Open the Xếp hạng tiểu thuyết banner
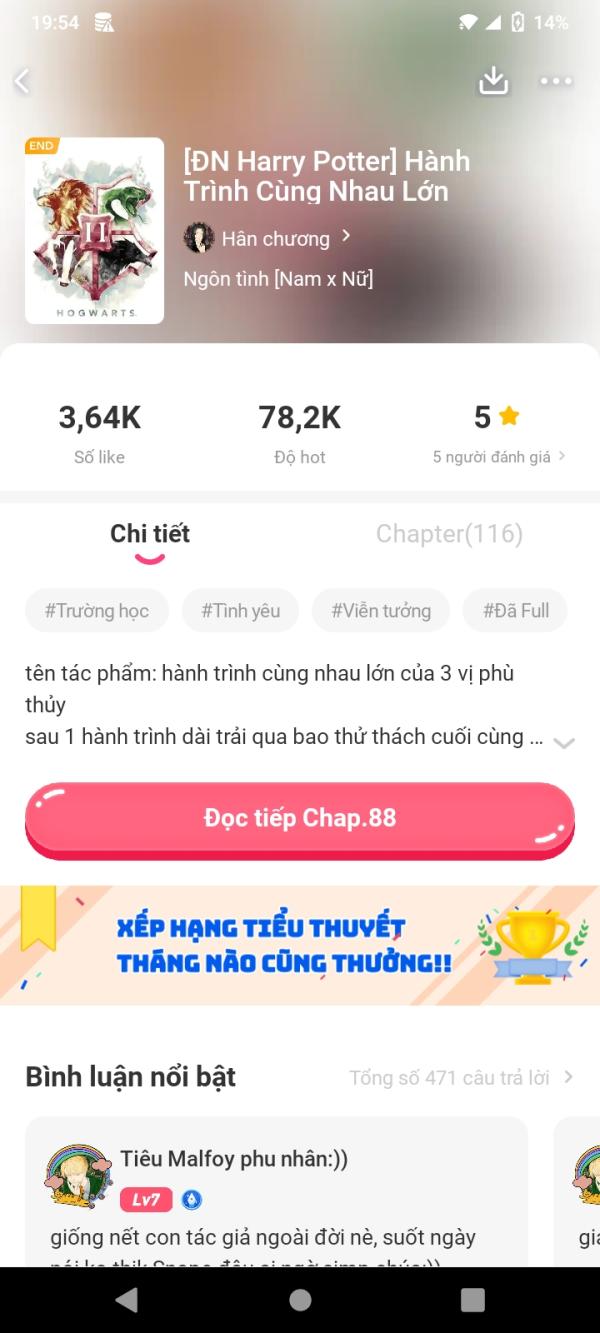 tap(300, 945)
